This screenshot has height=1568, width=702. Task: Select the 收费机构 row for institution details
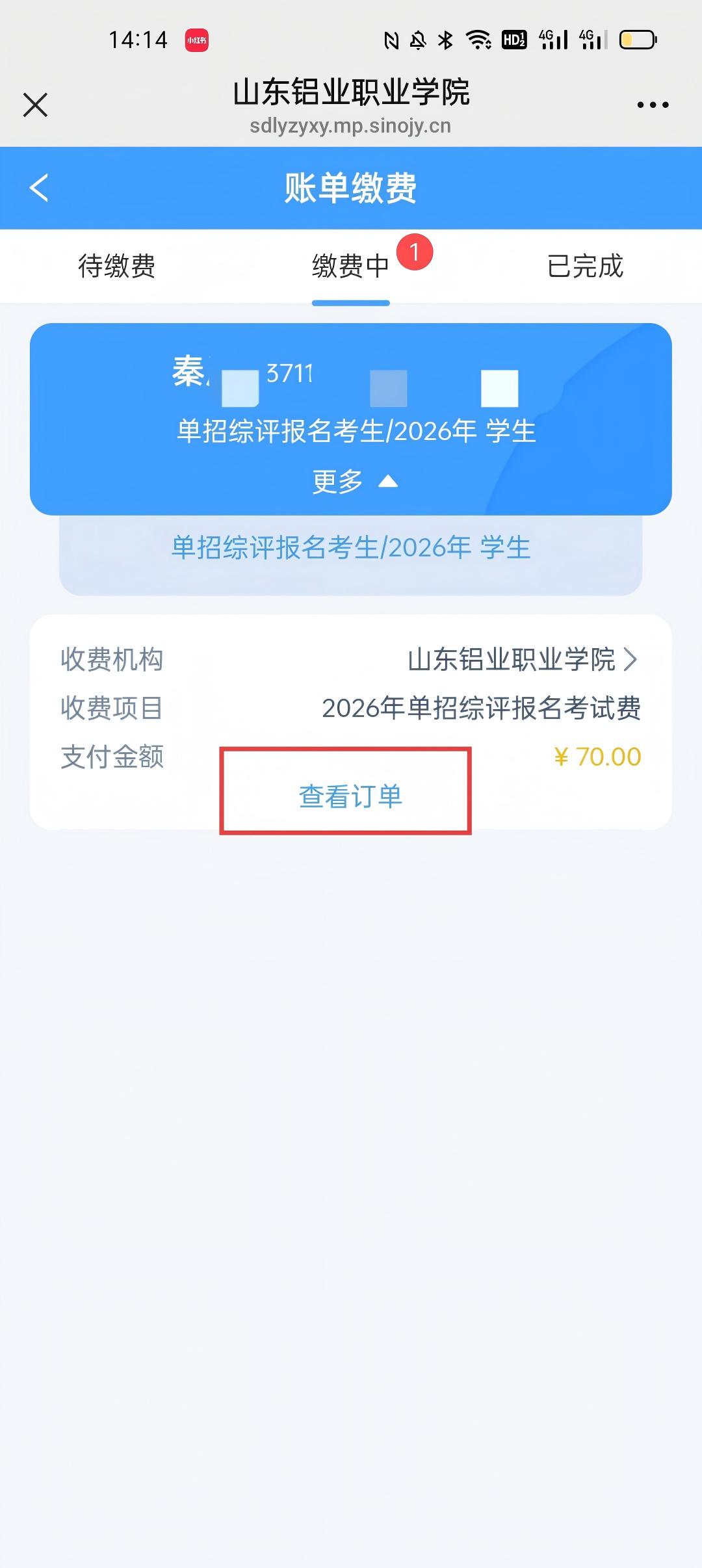click(x=351, y=660)
